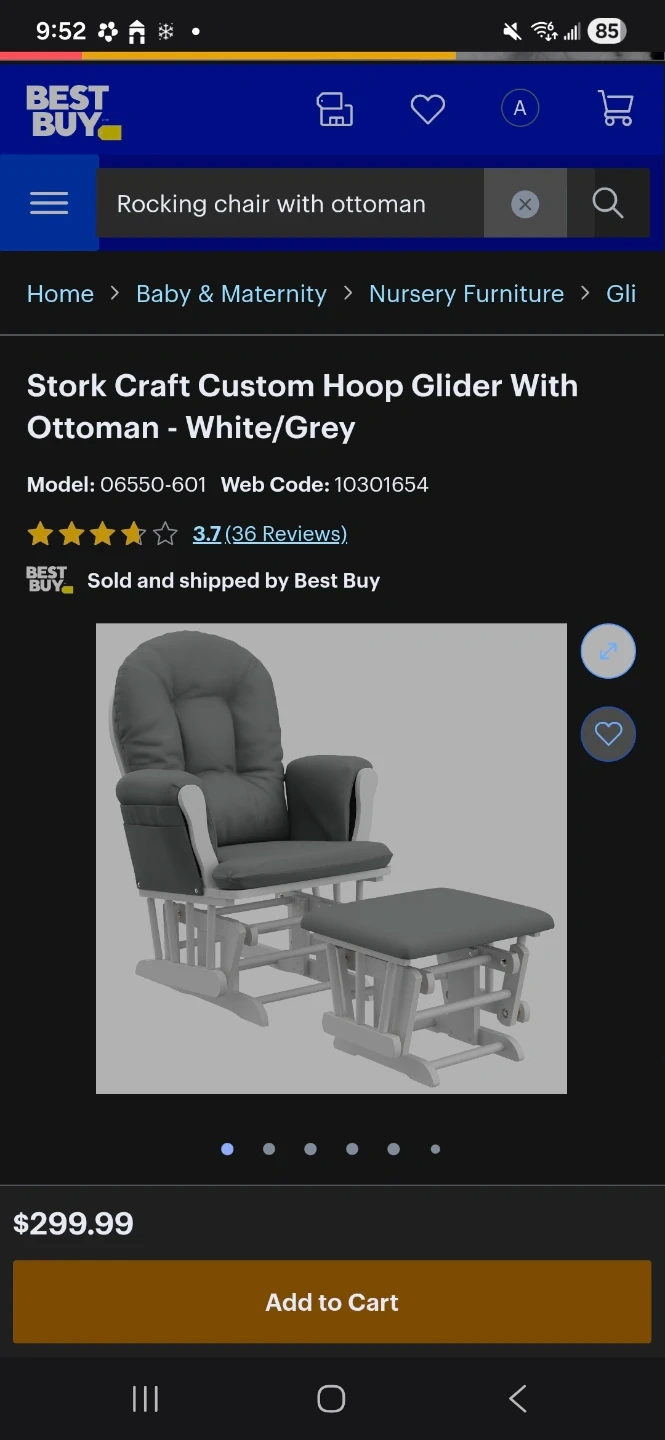
Task: Tap the search field with Rocking chair text
Action: 290,204
